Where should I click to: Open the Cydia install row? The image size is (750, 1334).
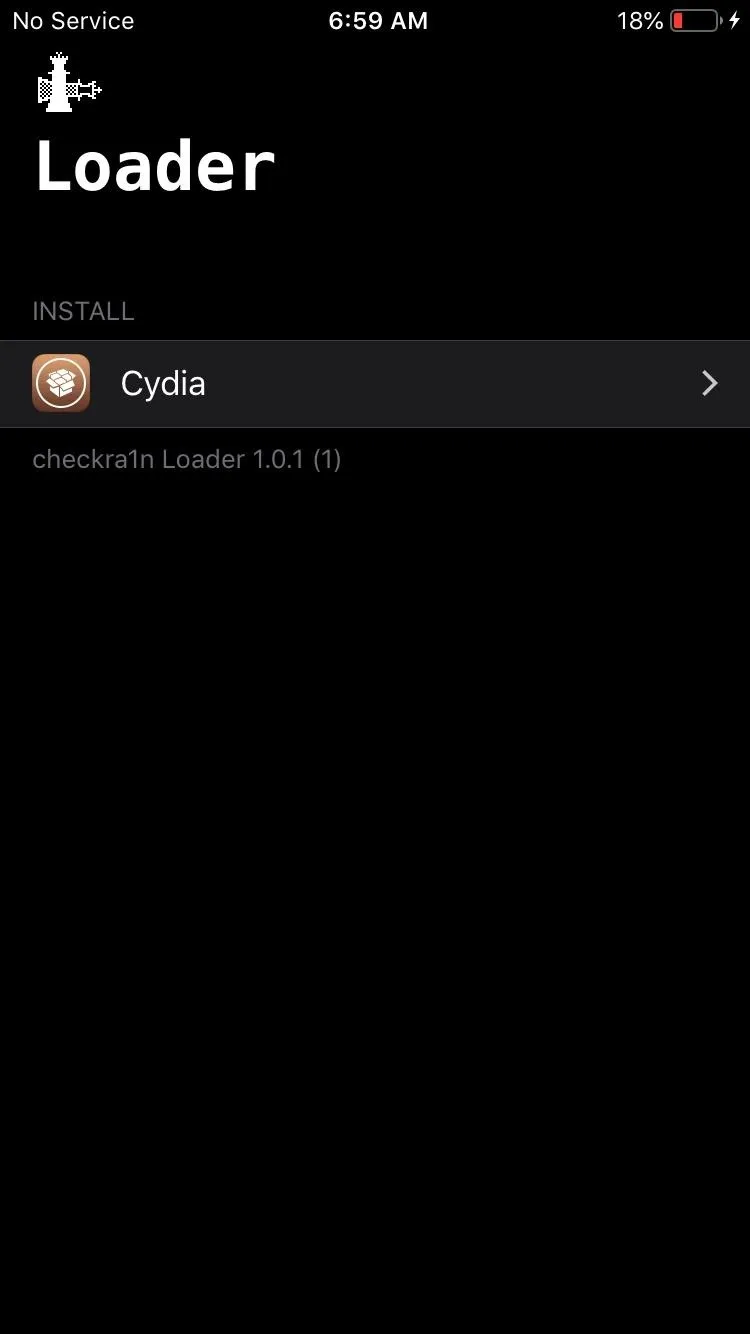(375, 384)
